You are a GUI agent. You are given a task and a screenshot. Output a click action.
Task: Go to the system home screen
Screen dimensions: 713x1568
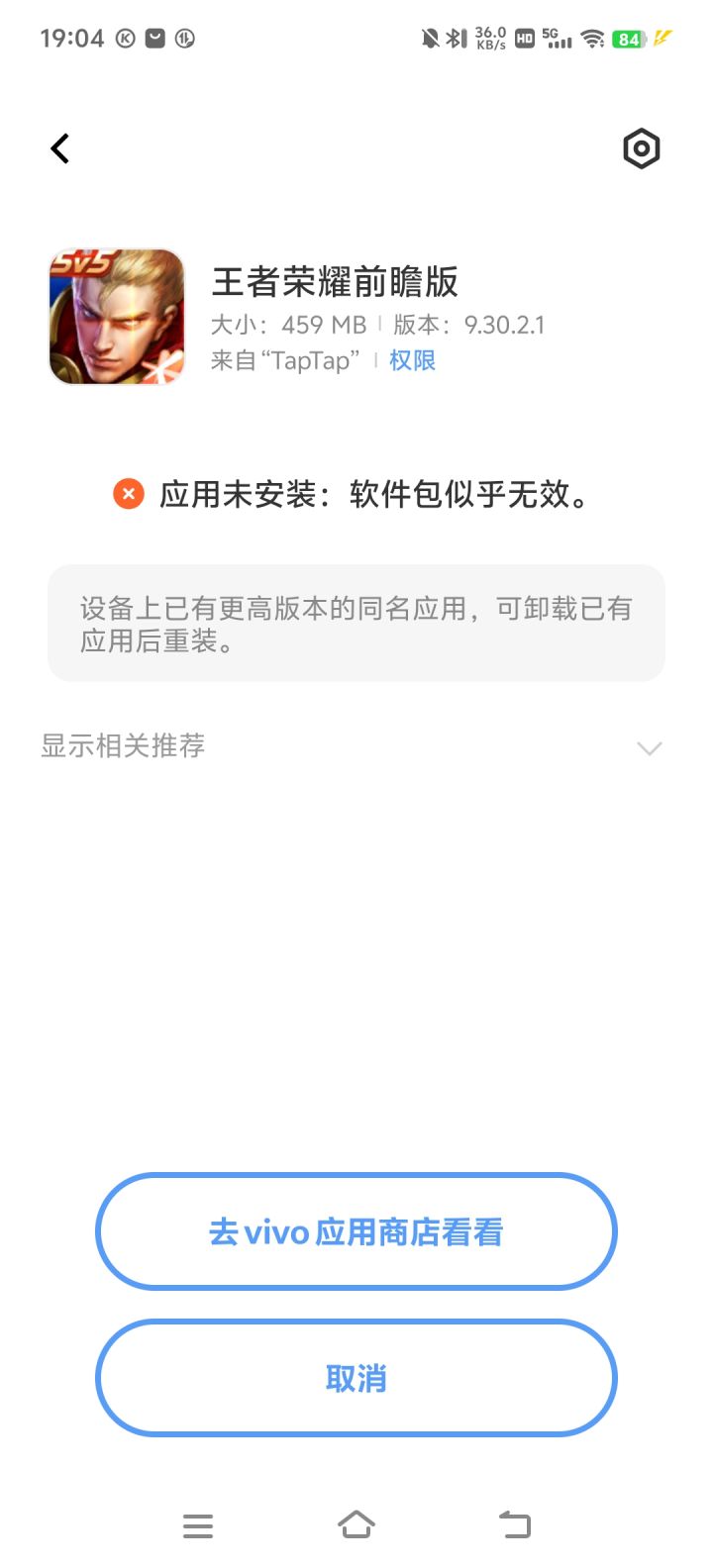(x=356, y=1524)
